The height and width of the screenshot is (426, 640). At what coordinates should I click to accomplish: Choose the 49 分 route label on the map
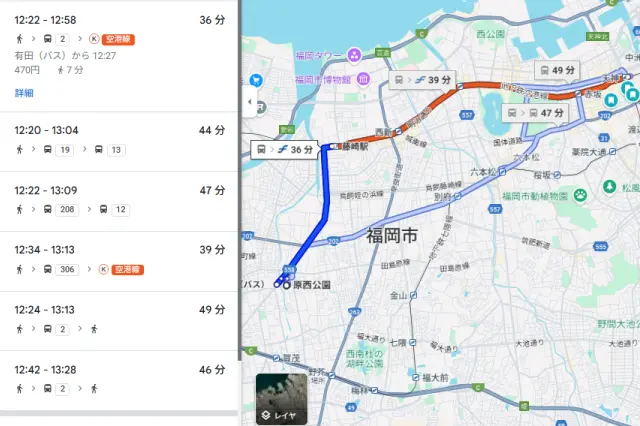click(x=558, y=70)
